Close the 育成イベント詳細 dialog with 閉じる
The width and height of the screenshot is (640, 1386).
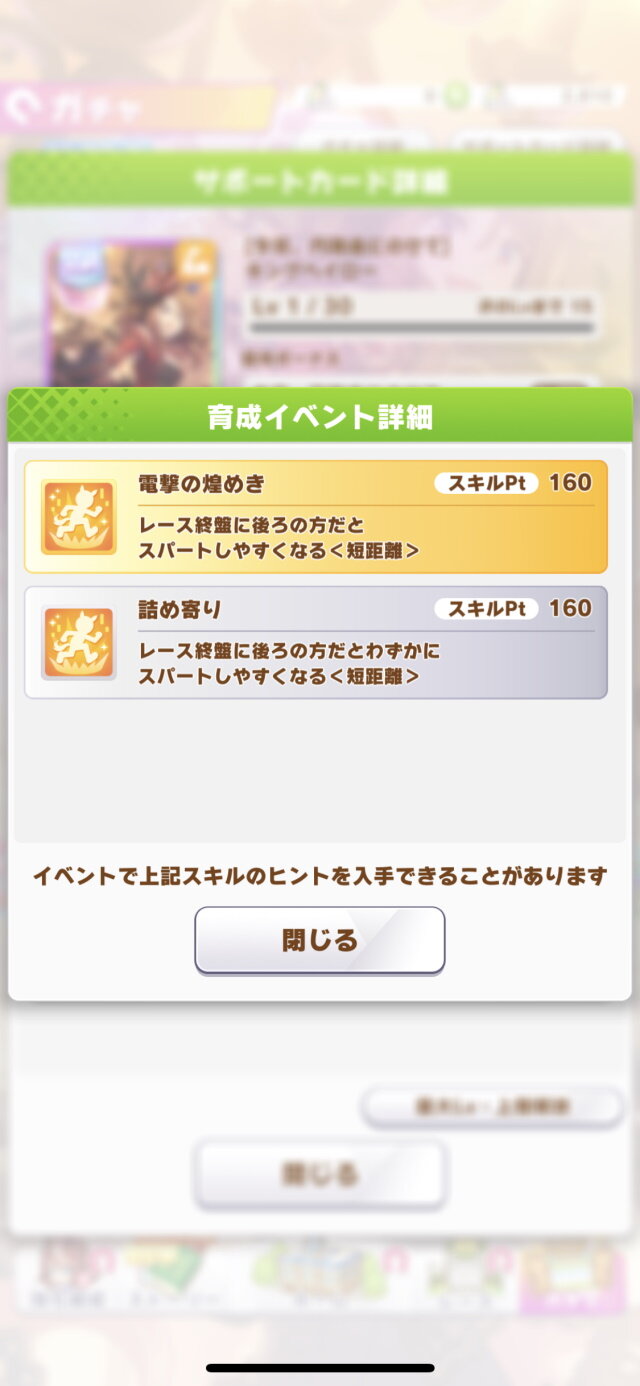[319, 940]
